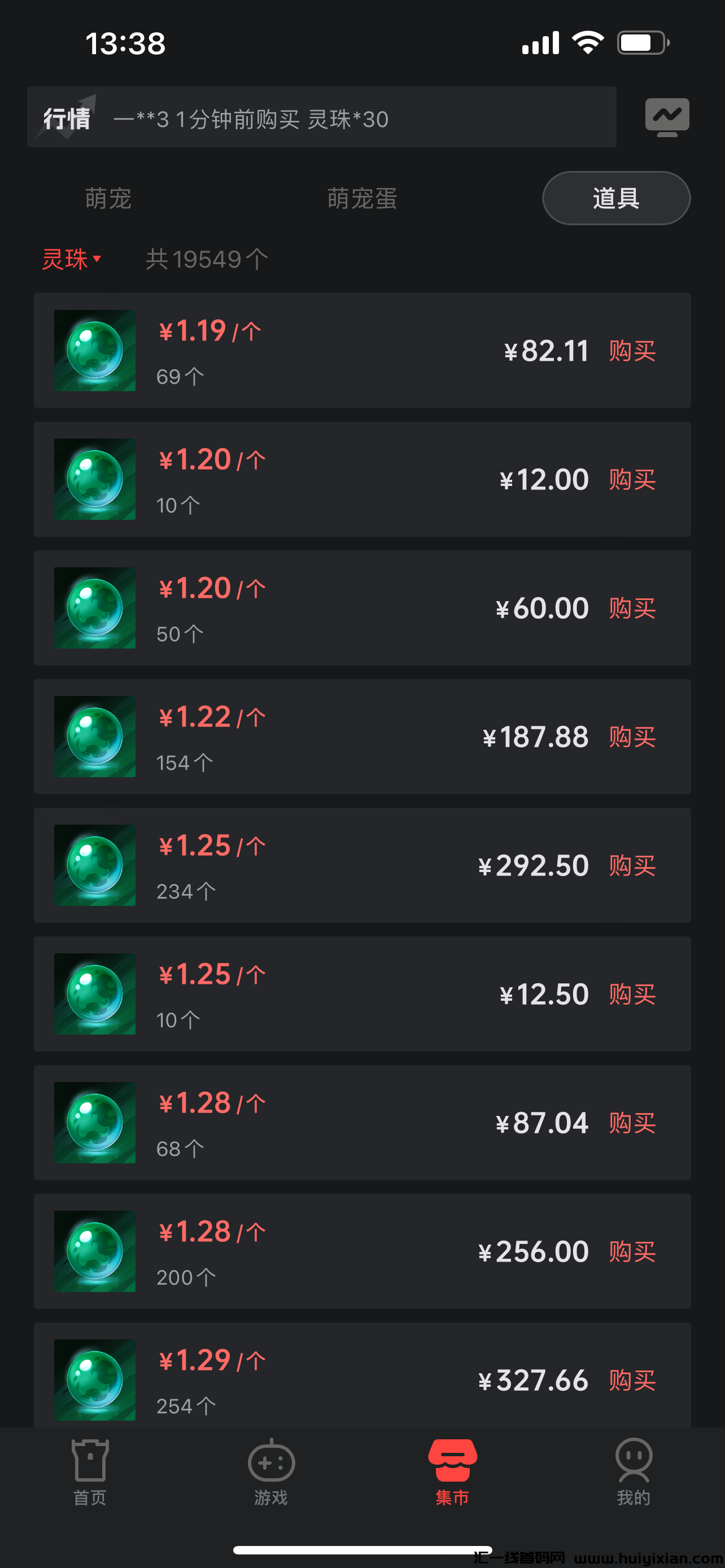725x1568 pixels.
Task: Tap 购买 for the ¥292.50 listing
Action: coord(632,866)
